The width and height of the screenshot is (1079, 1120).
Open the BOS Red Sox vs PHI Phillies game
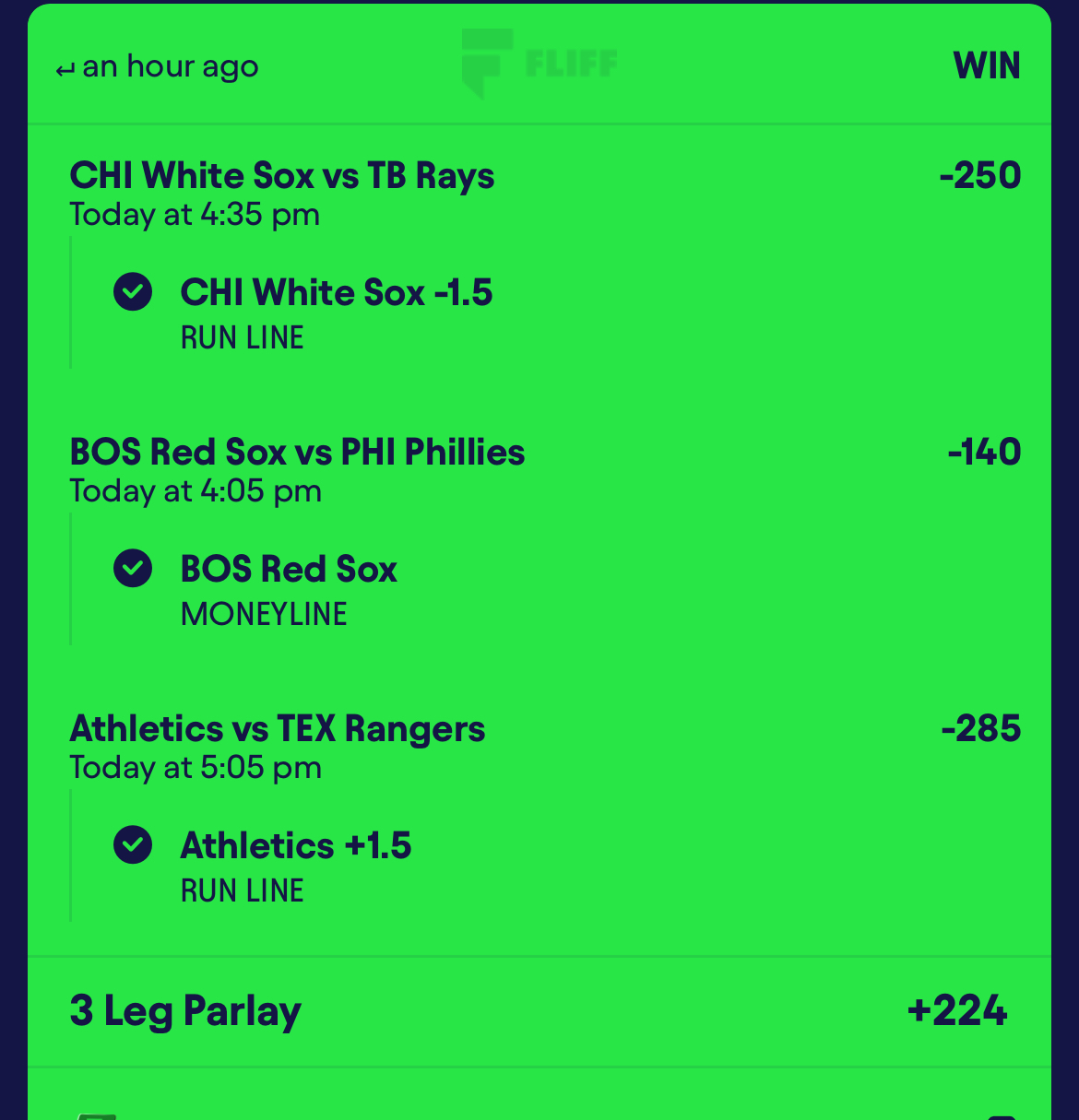click(x=297, y=453)
